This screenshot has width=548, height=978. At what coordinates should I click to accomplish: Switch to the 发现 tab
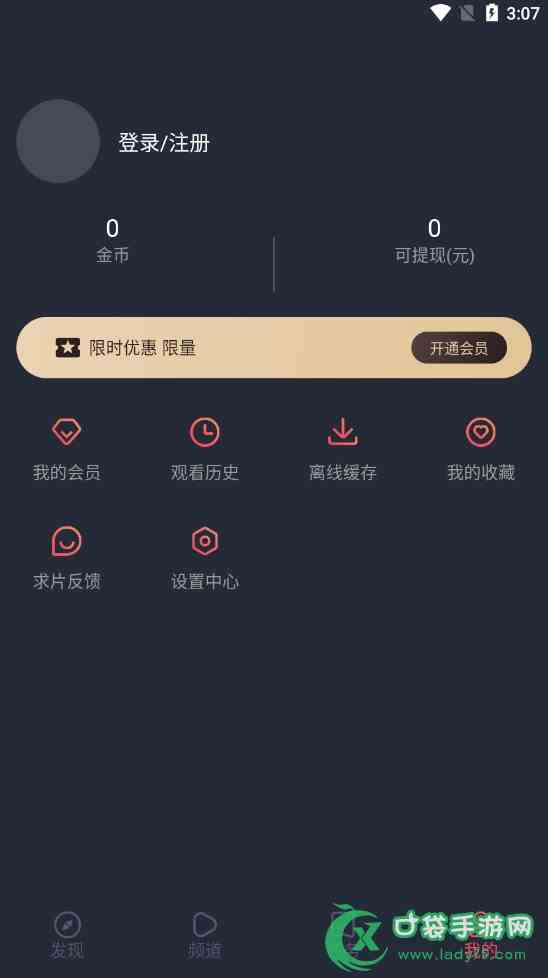pos(67,935)
